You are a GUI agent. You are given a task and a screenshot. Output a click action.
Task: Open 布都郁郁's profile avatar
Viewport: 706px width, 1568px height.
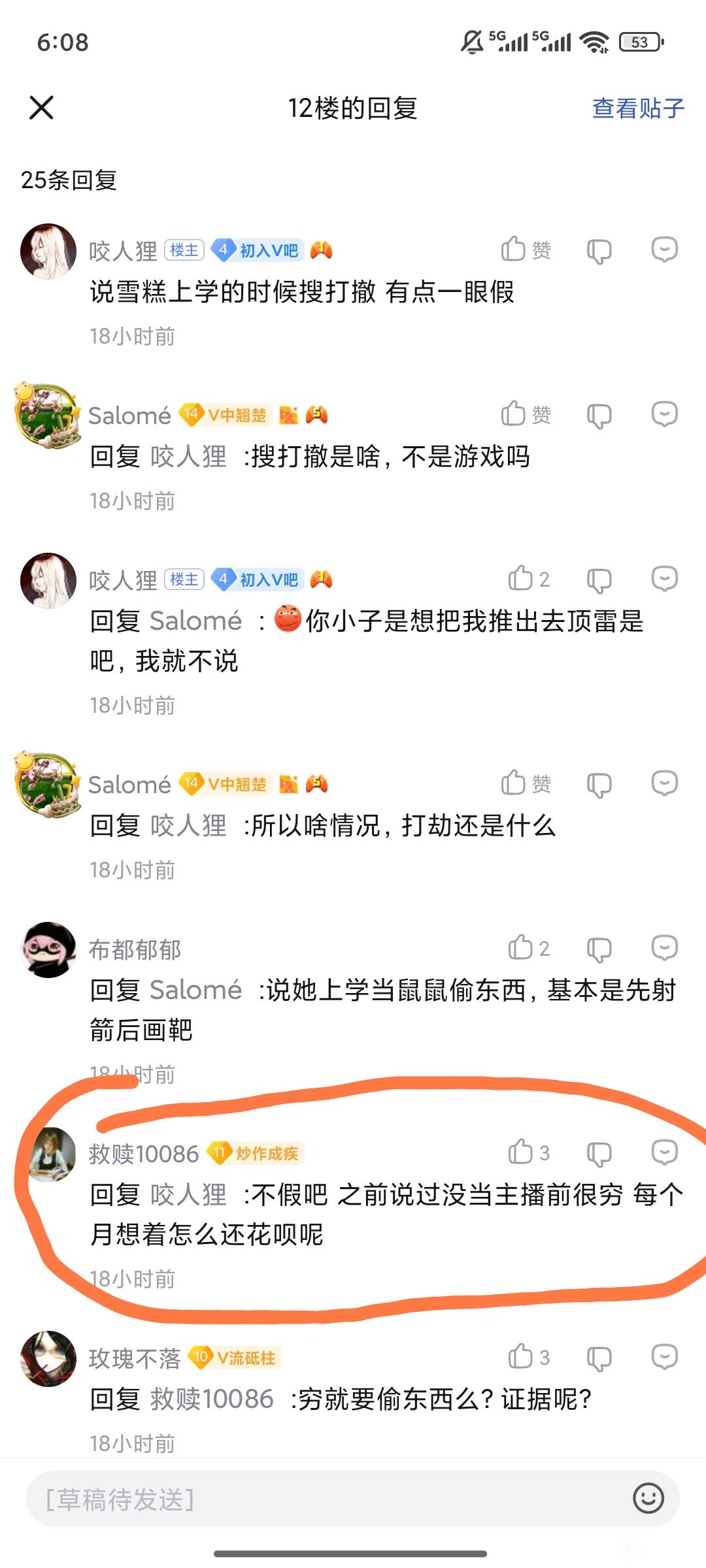tap(48, 949)
